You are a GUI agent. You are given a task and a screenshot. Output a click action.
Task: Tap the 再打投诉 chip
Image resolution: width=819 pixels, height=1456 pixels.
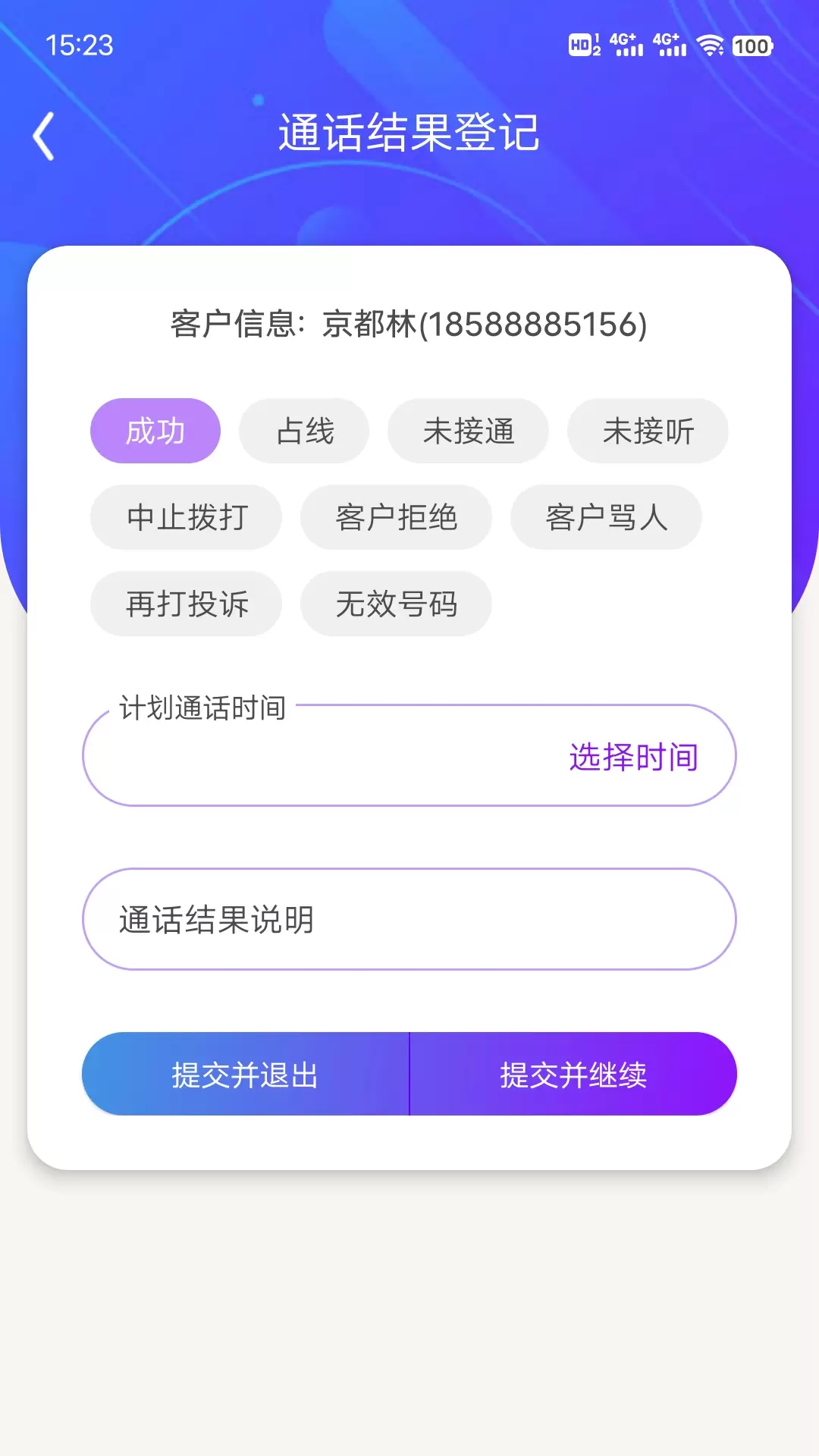point(187,604)
